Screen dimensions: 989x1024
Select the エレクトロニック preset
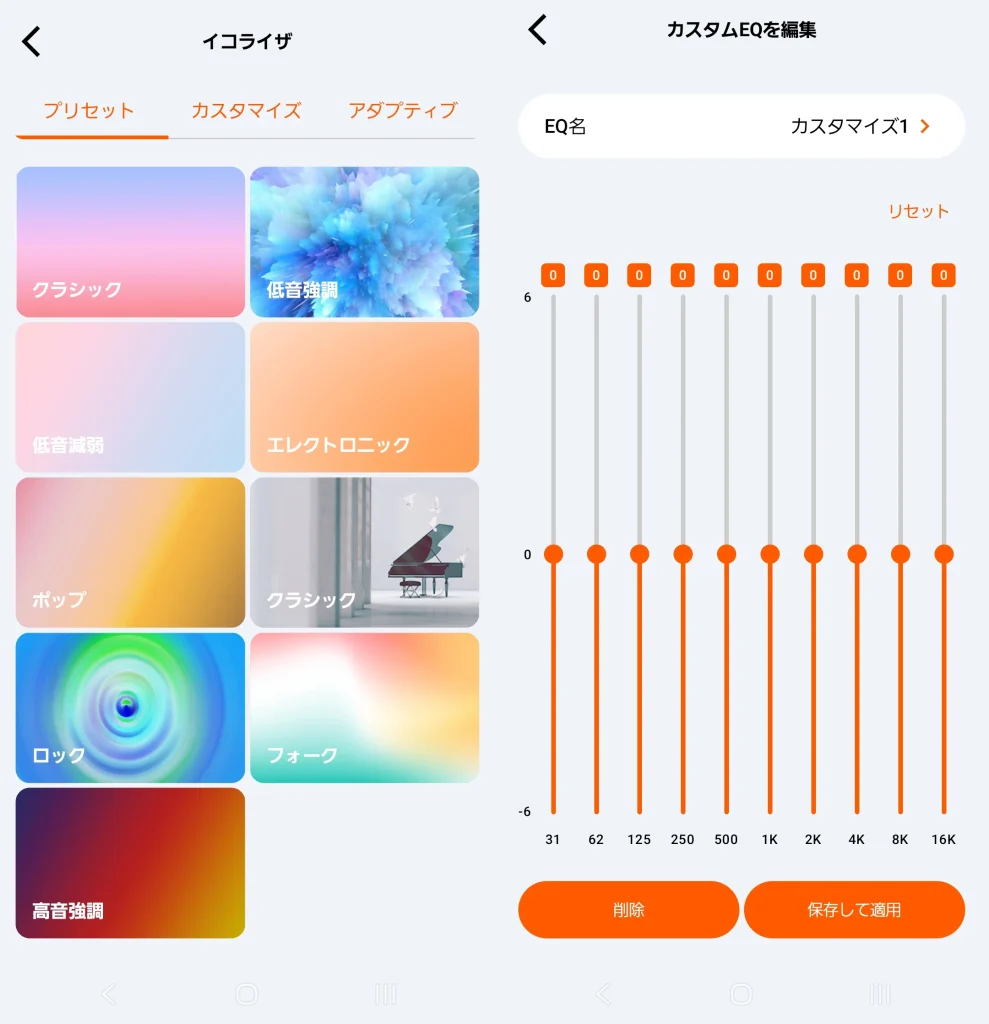tap(364, 397)
